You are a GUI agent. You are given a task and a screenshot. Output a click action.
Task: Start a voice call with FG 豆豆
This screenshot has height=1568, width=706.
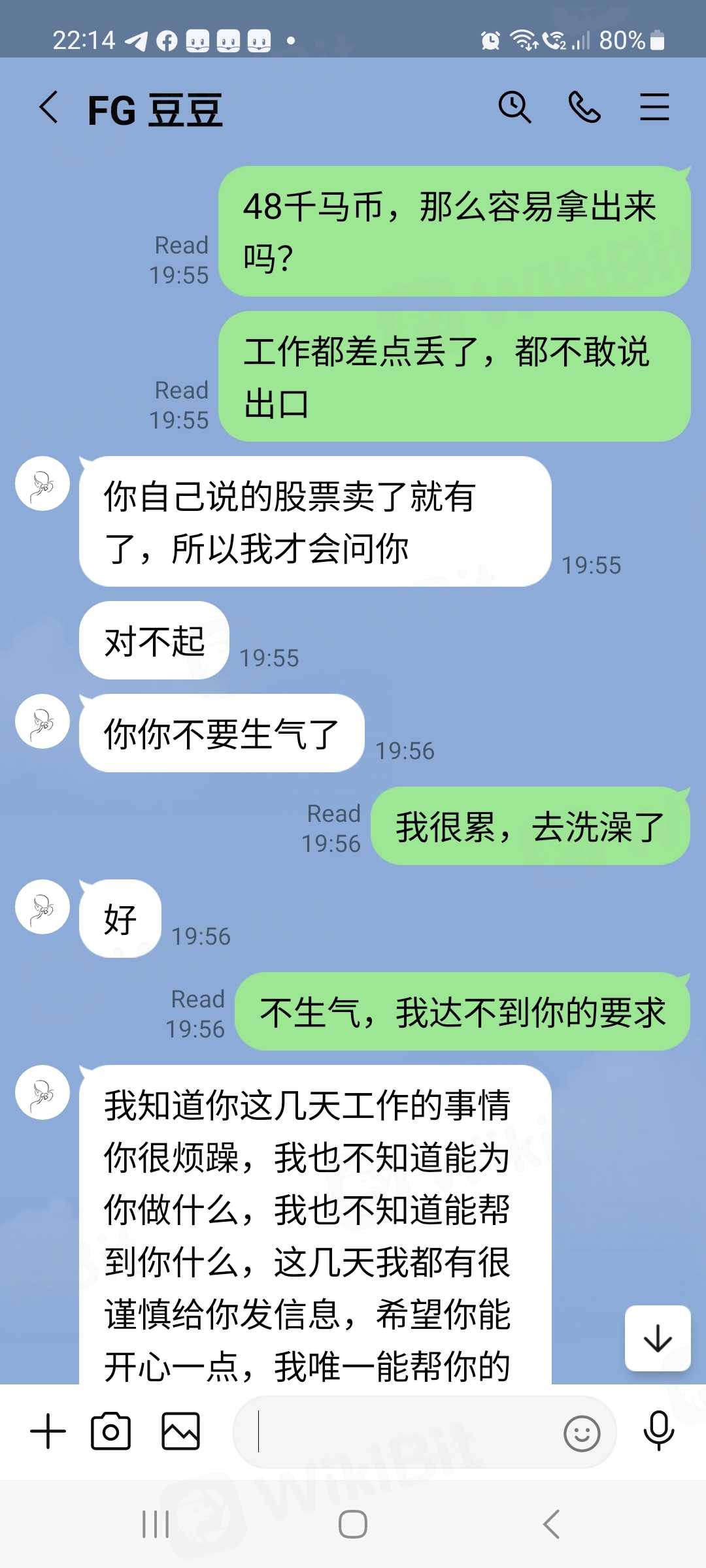tap(584, 107)
